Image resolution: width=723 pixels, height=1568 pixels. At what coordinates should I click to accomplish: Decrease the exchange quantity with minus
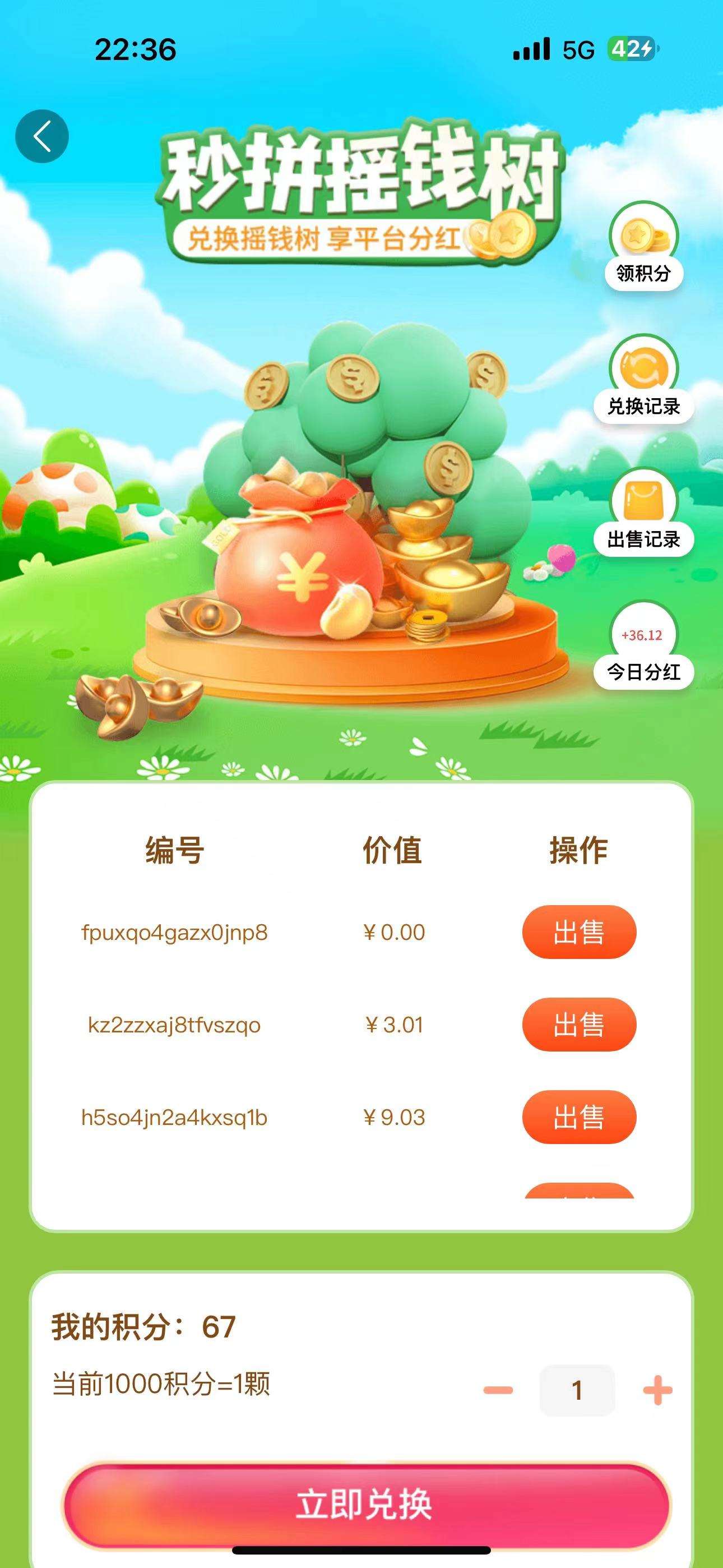pyautogui.click(x=498, y=1390)
